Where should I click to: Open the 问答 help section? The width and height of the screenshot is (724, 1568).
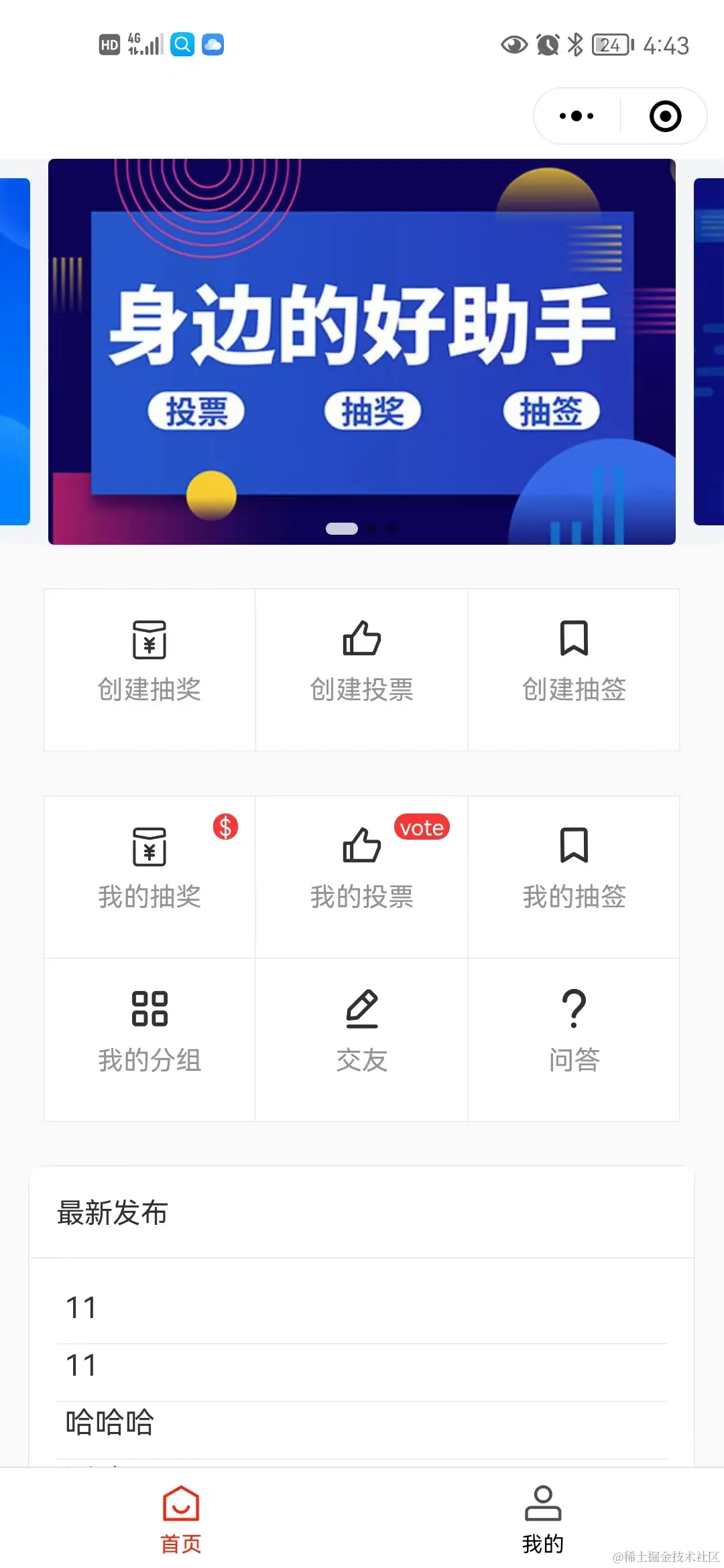(574, 1039)
